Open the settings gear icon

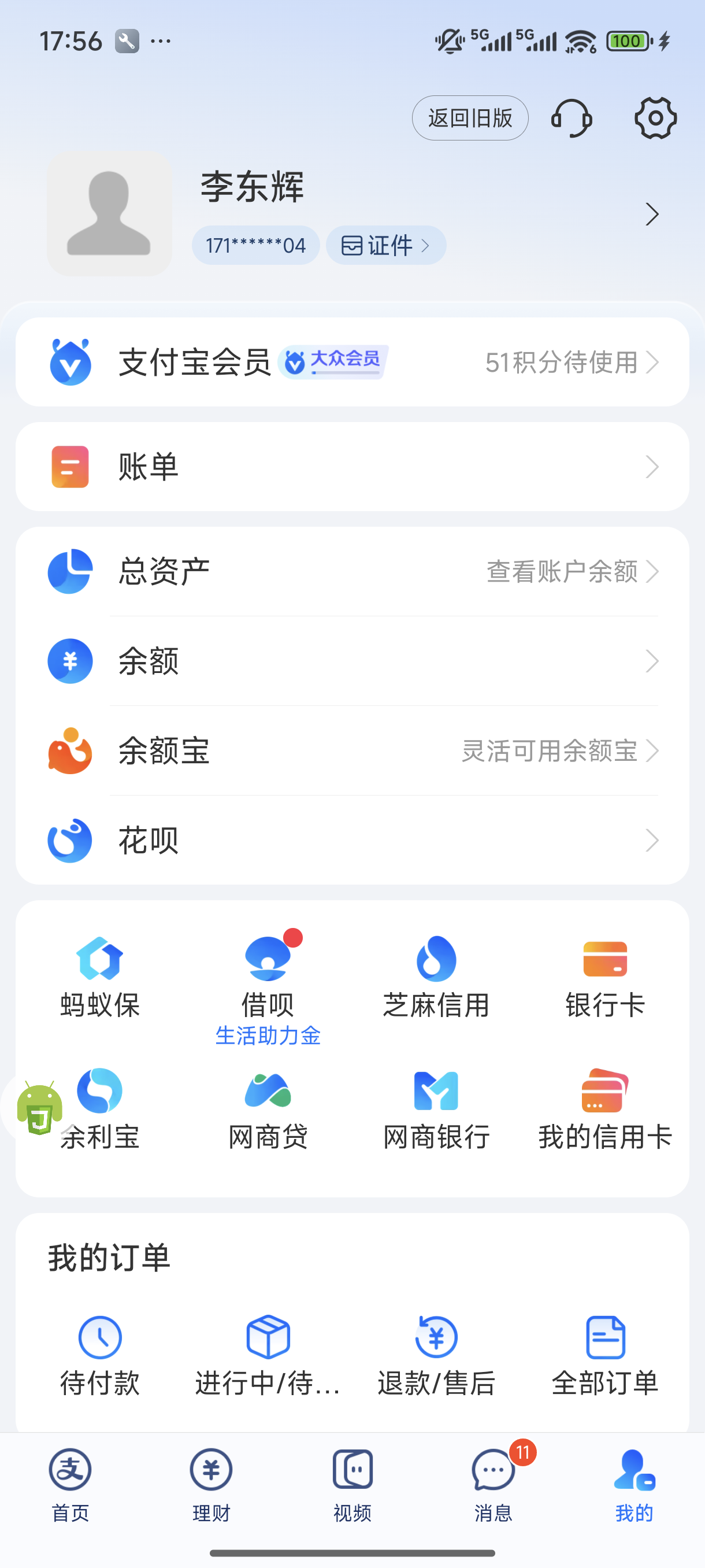pos(655,118)
